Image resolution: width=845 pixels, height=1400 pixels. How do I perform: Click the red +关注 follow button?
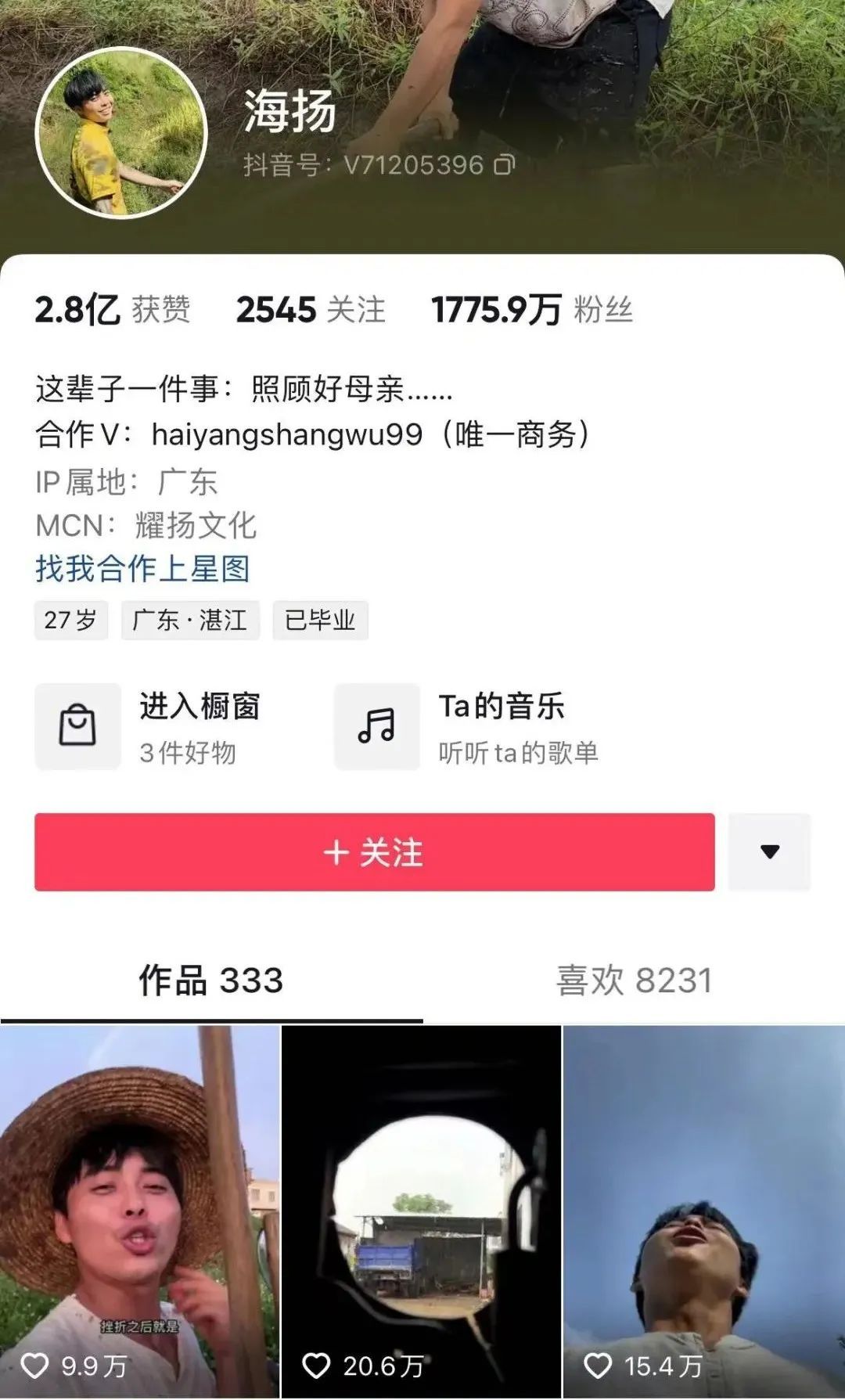click(374, 855)
